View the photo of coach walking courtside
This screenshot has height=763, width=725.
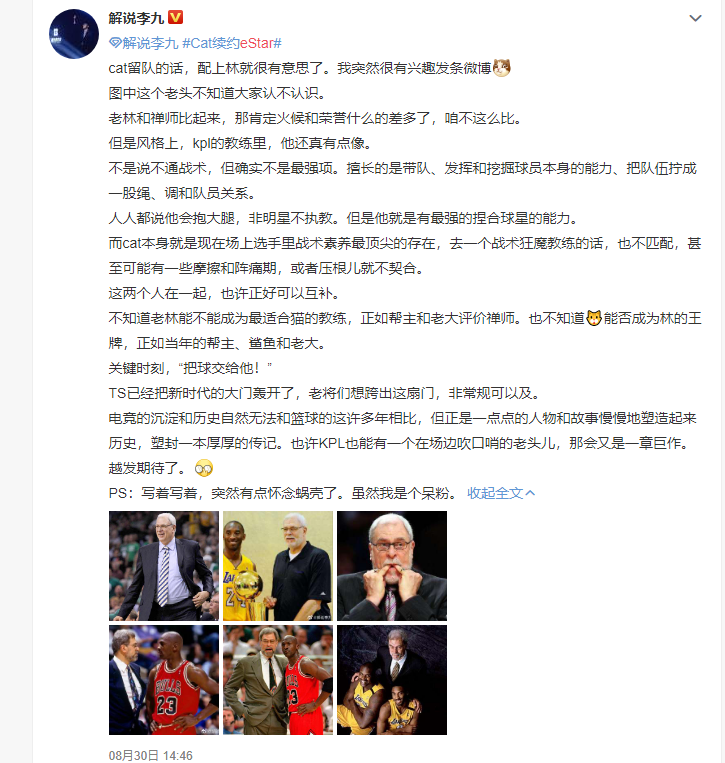[164, 566]
